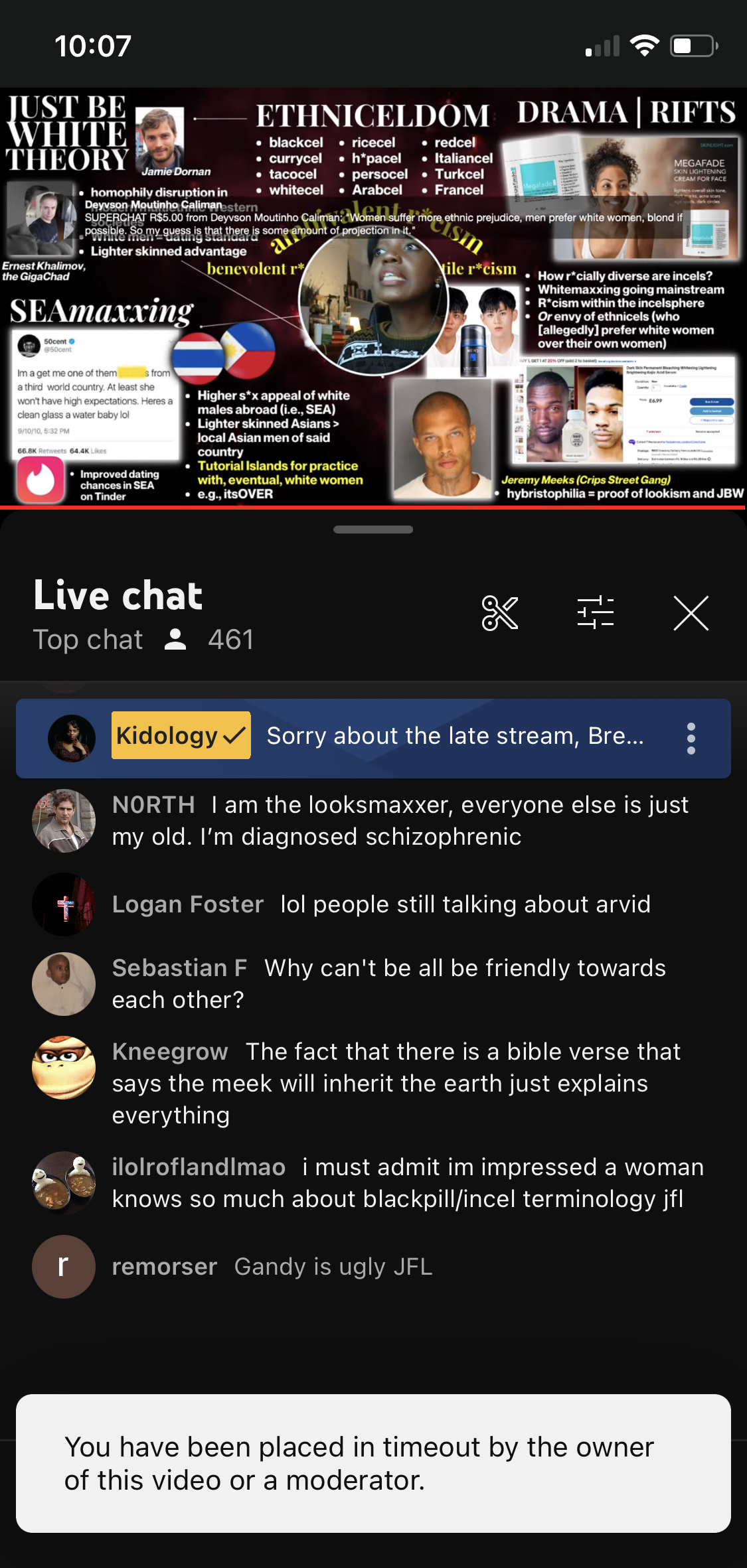Close the live chat panel
Screen dimensions: 747x1568
[691, 612]
